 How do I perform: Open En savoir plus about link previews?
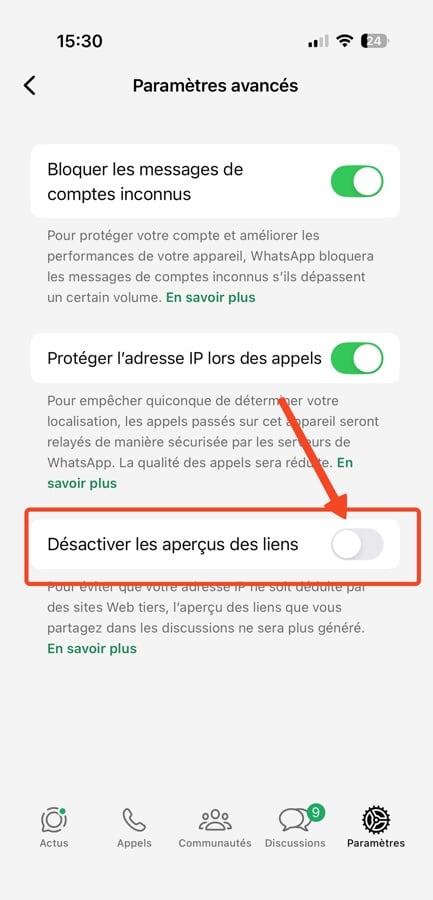(x=92, y=649)
